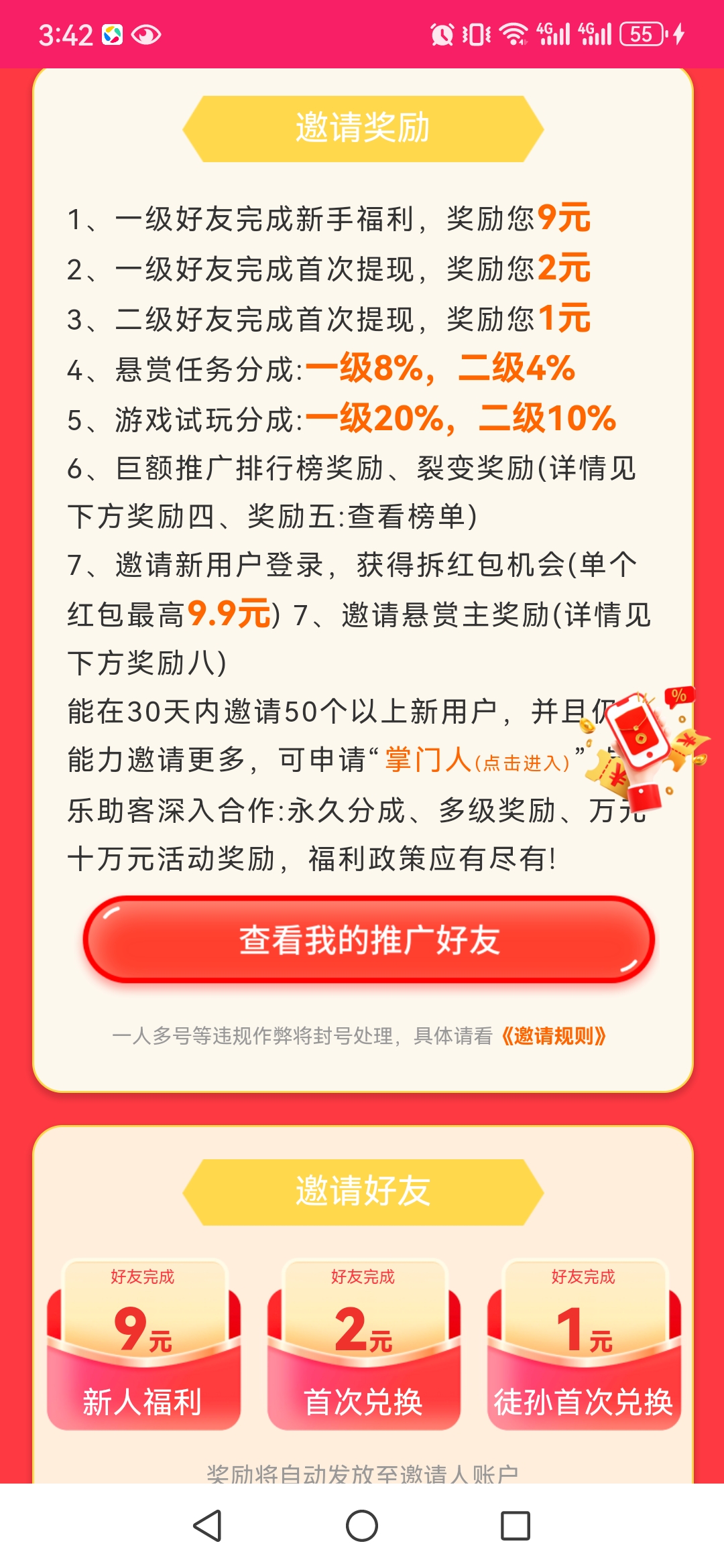The width and height of the screenshot is (724, 1568).
Task: Go to the home screen
Action: [362, 1526]
